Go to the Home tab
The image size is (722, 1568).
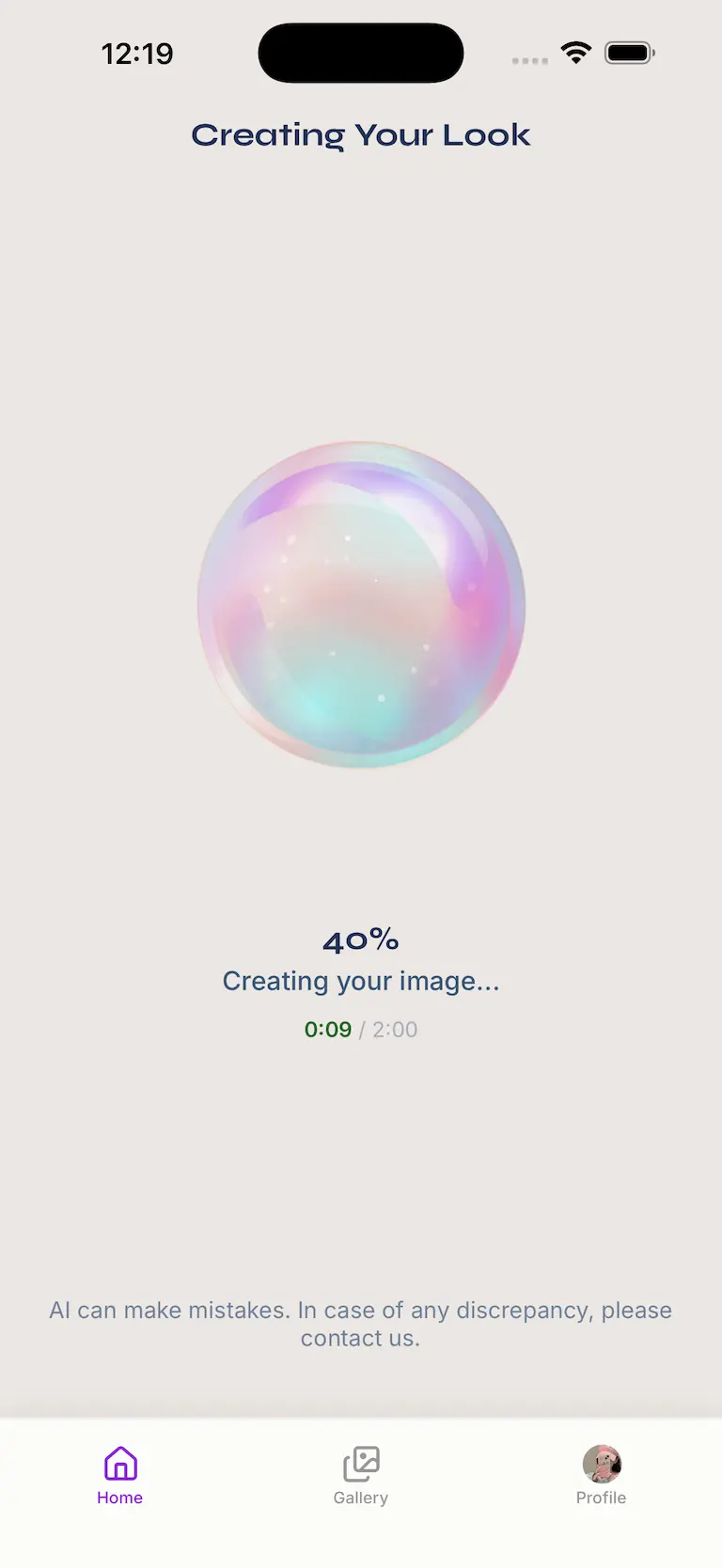(120, 1475)
